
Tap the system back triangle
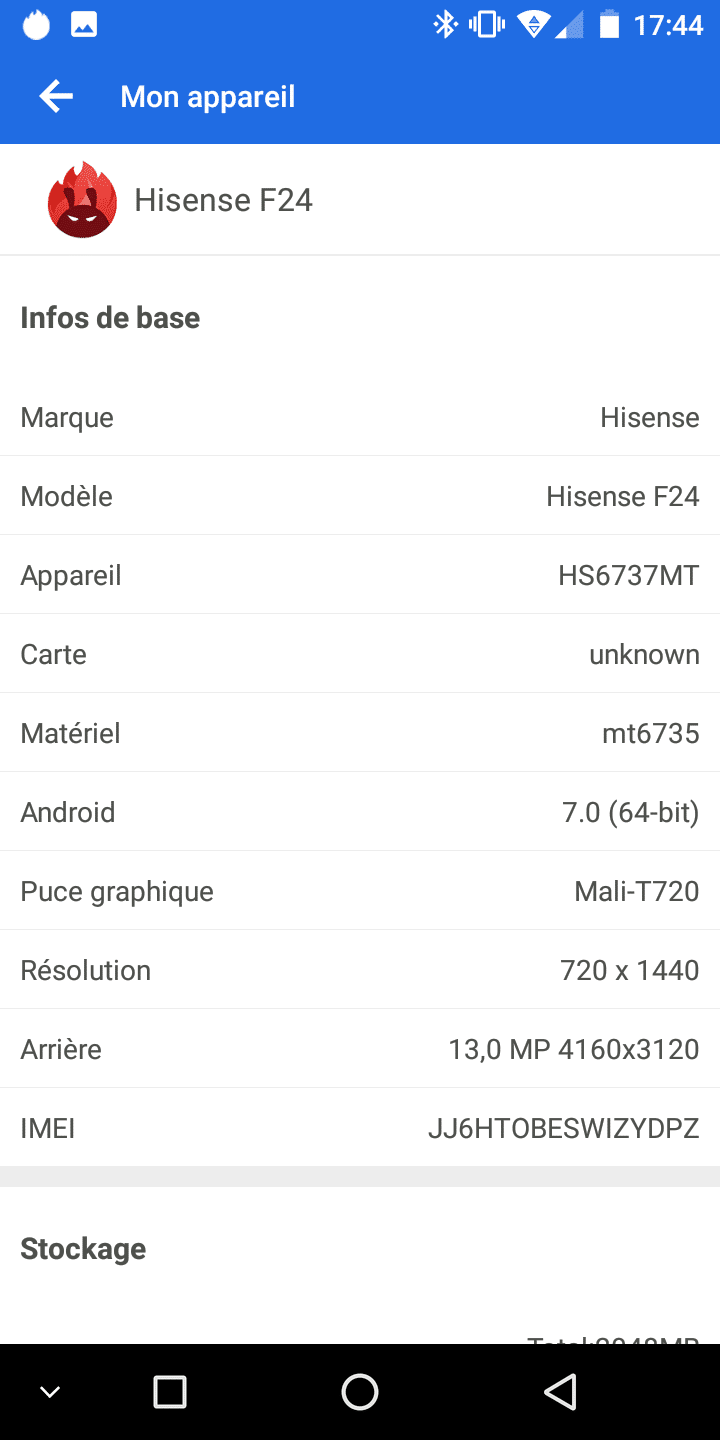click(x=561, y=1392)
